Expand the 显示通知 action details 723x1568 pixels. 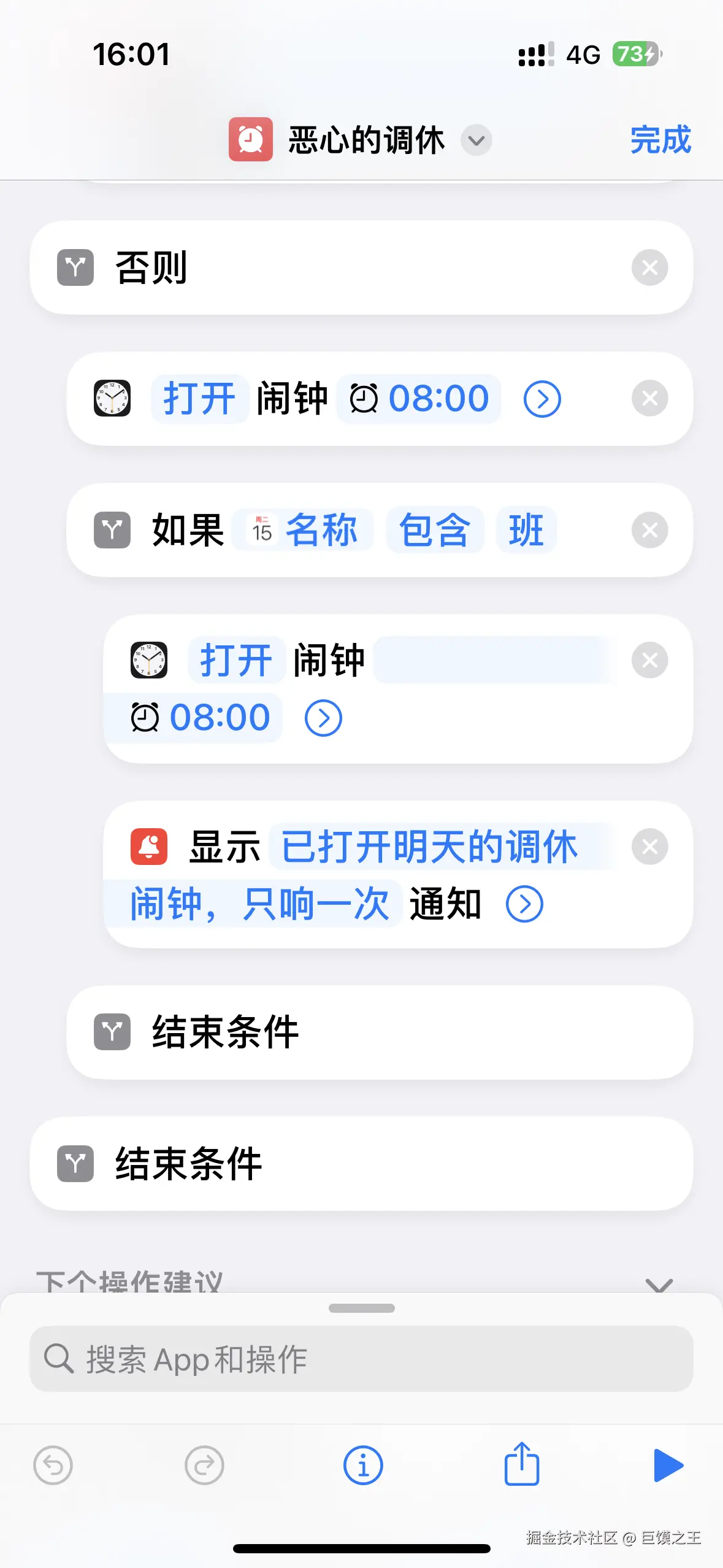point(524,904)
